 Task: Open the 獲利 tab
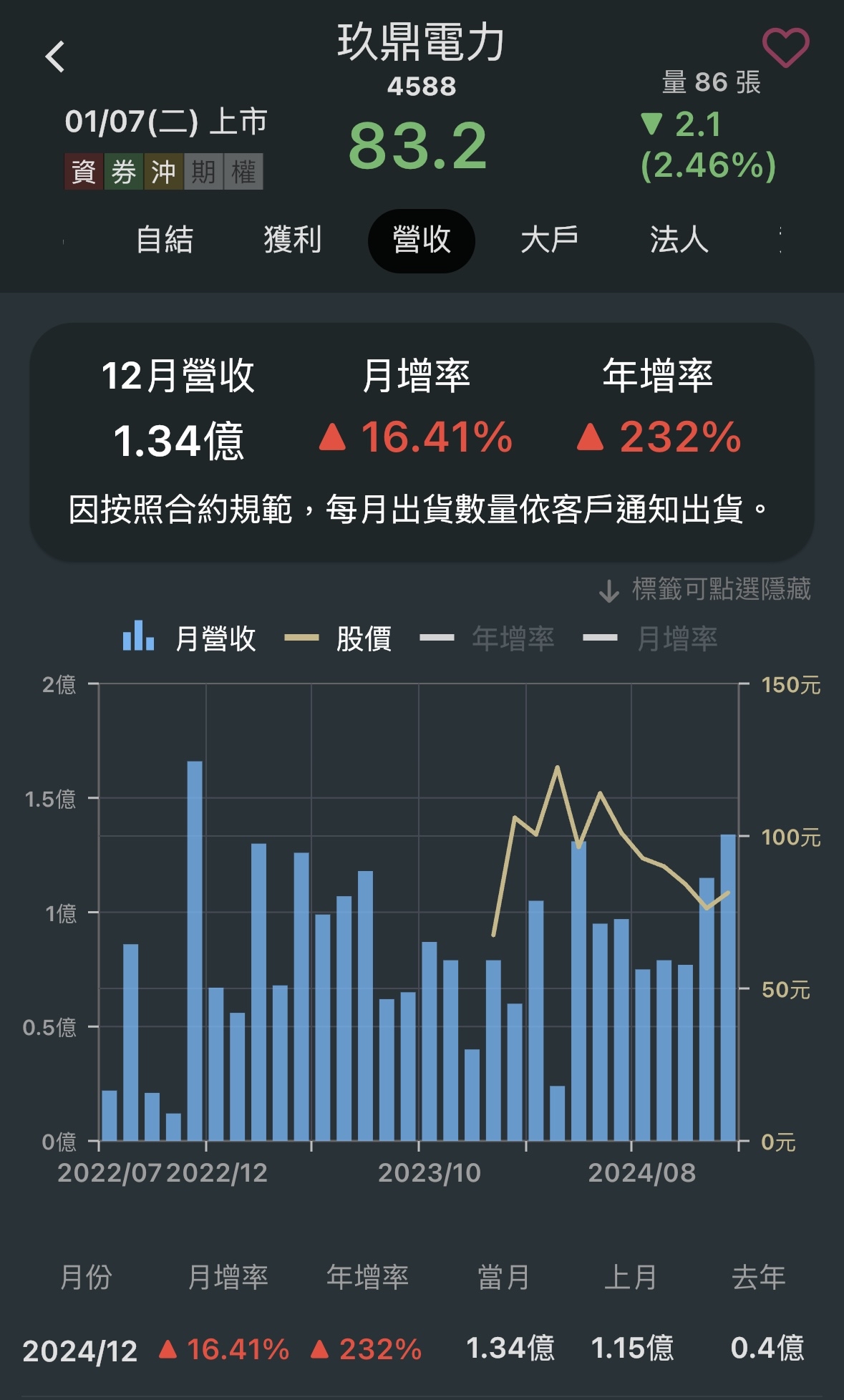click(x=292, y=240)
